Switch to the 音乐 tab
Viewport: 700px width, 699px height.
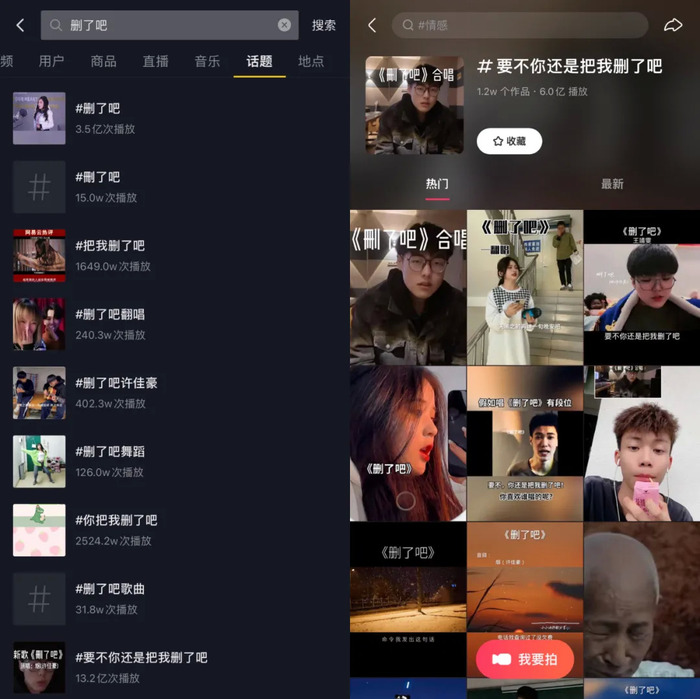(x=207, y=62)
